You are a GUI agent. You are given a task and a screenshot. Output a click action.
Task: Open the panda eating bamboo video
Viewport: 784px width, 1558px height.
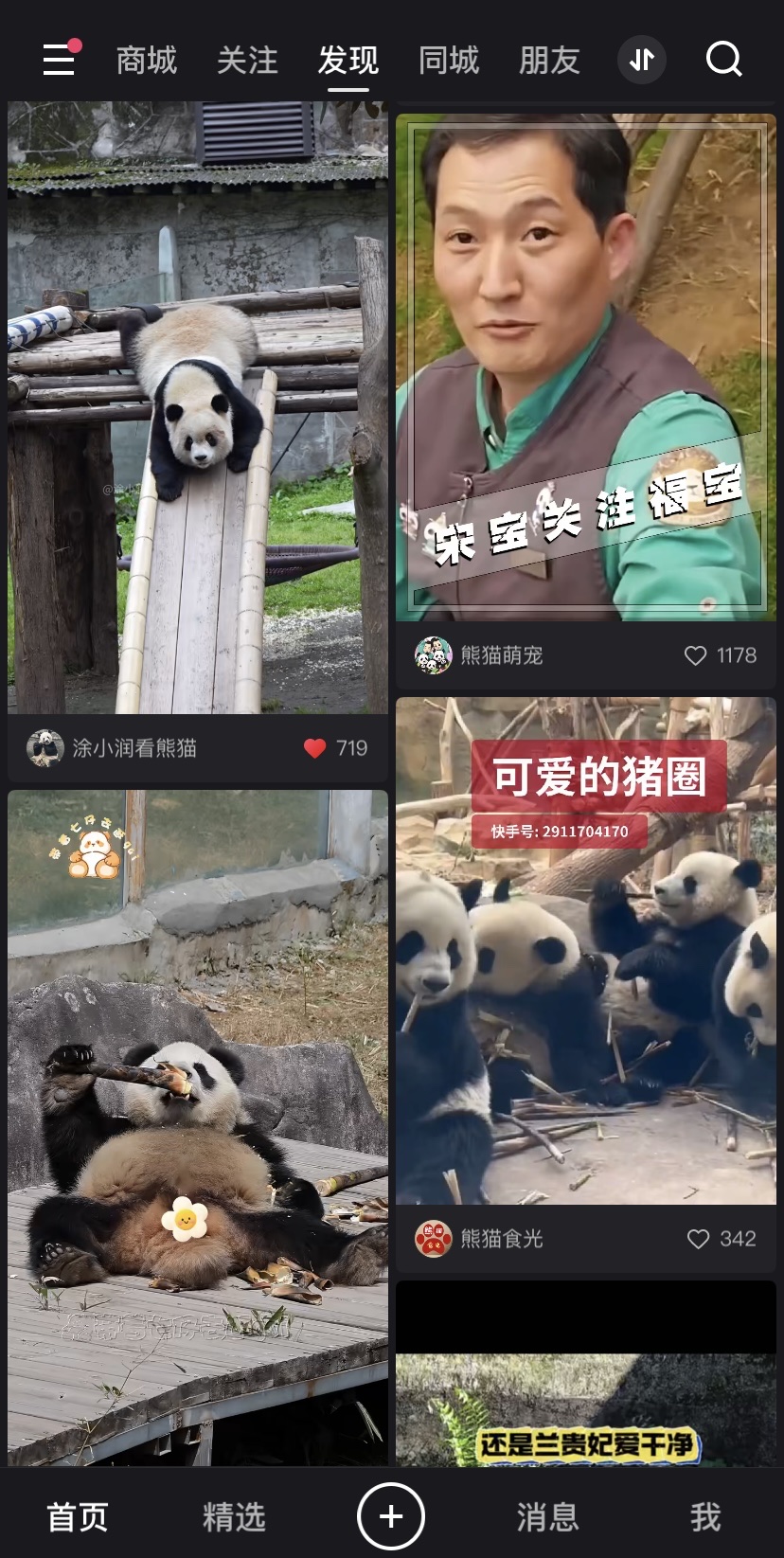(198, 1127)
